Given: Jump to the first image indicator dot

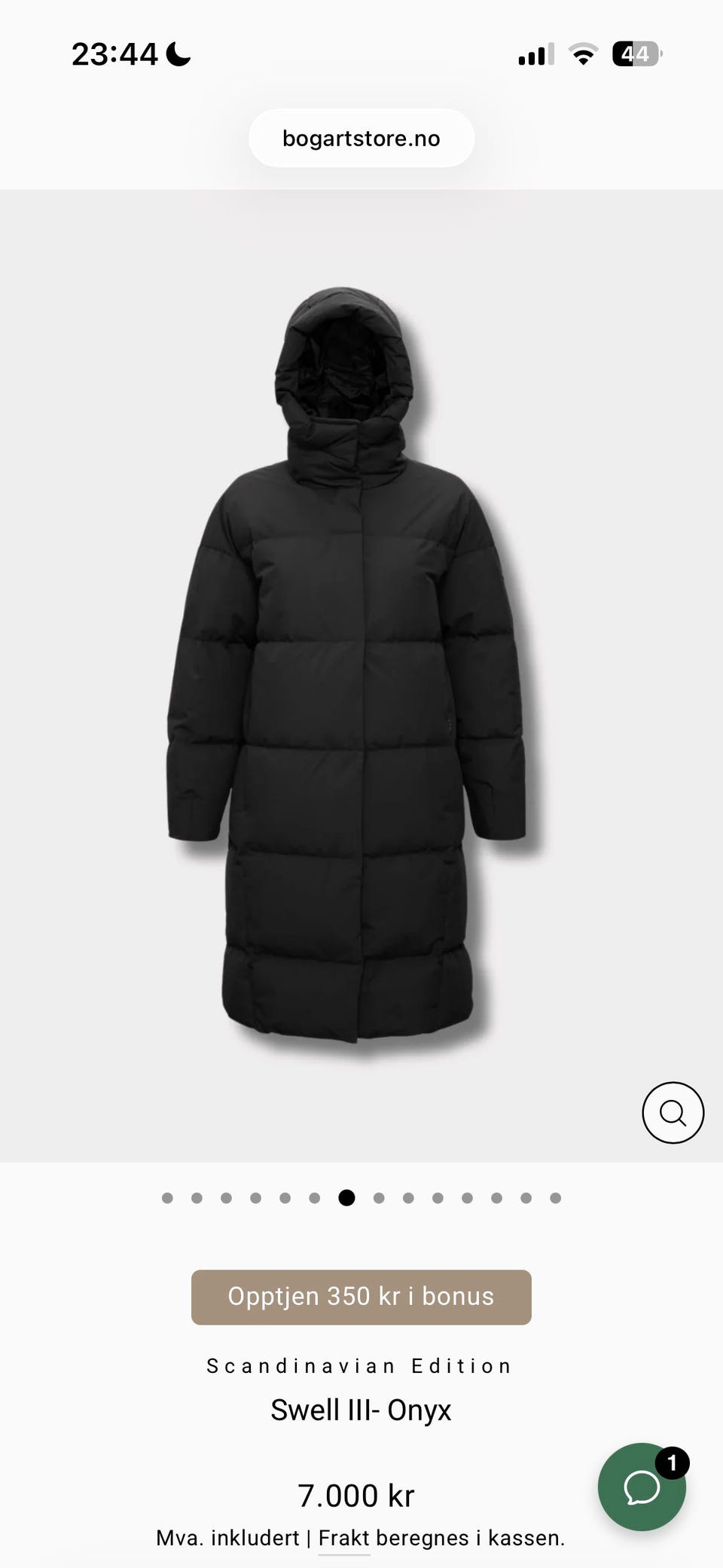Looking at the screenshot, I should pyautogui.click(x=167, y=1198).
